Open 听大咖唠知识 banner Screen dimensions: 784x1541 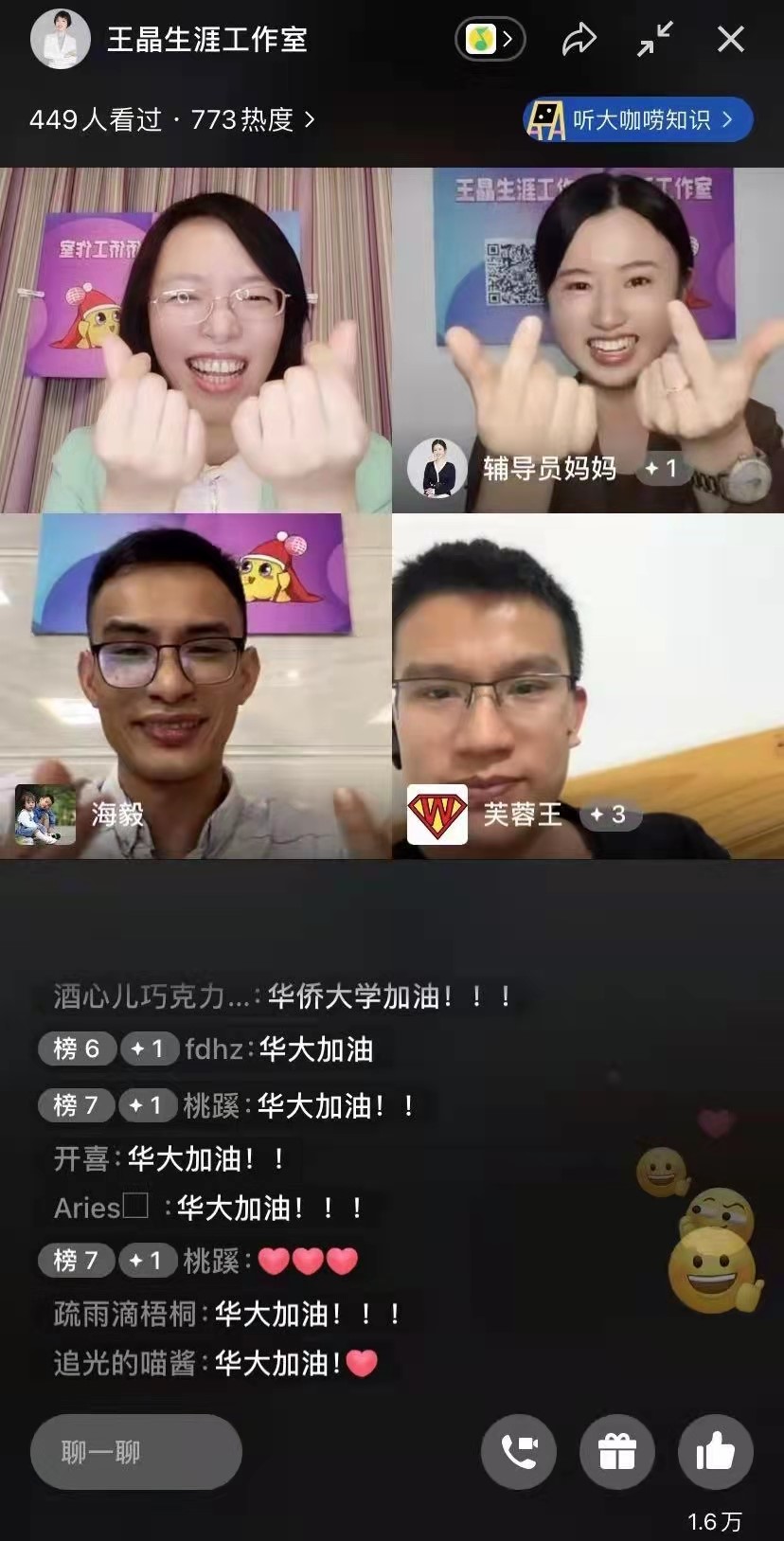pos(637,120)
